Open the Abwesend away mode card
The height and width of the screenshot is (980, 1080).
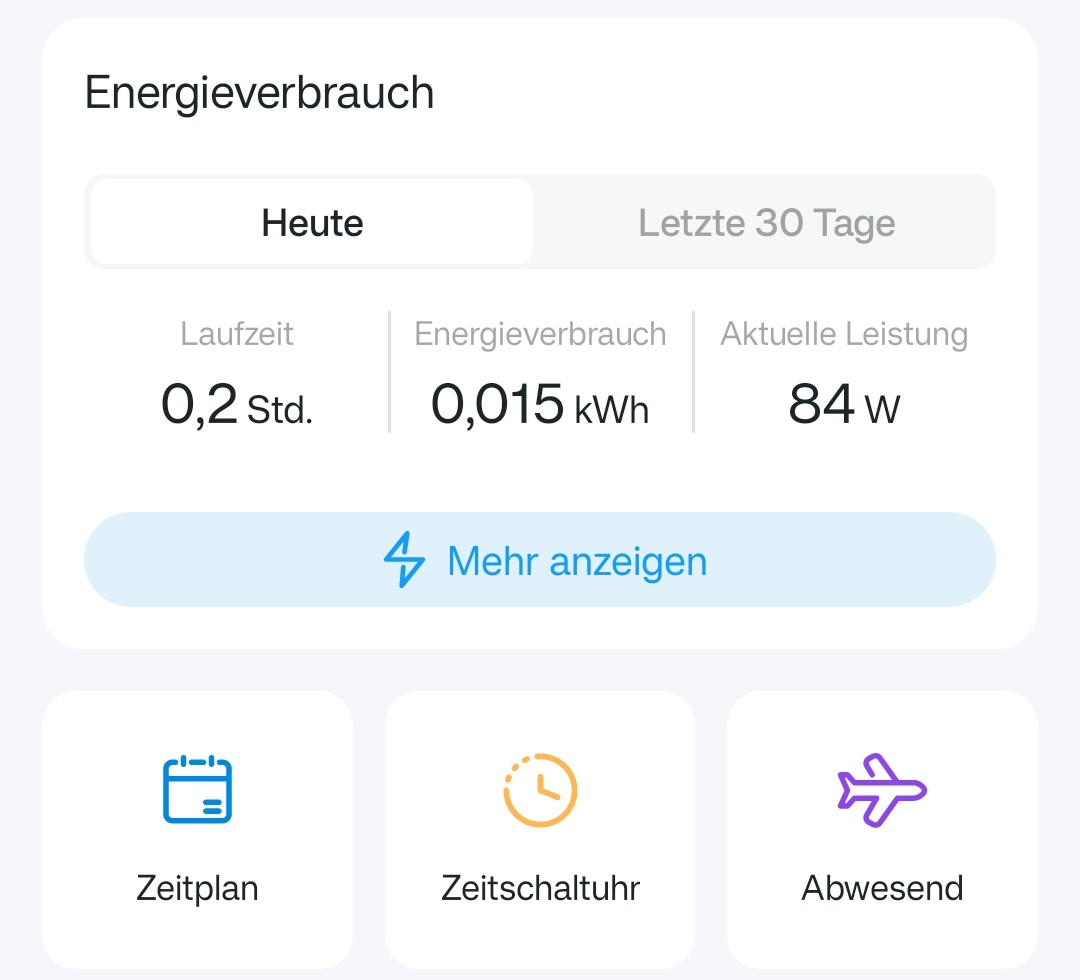pos(882,828)
